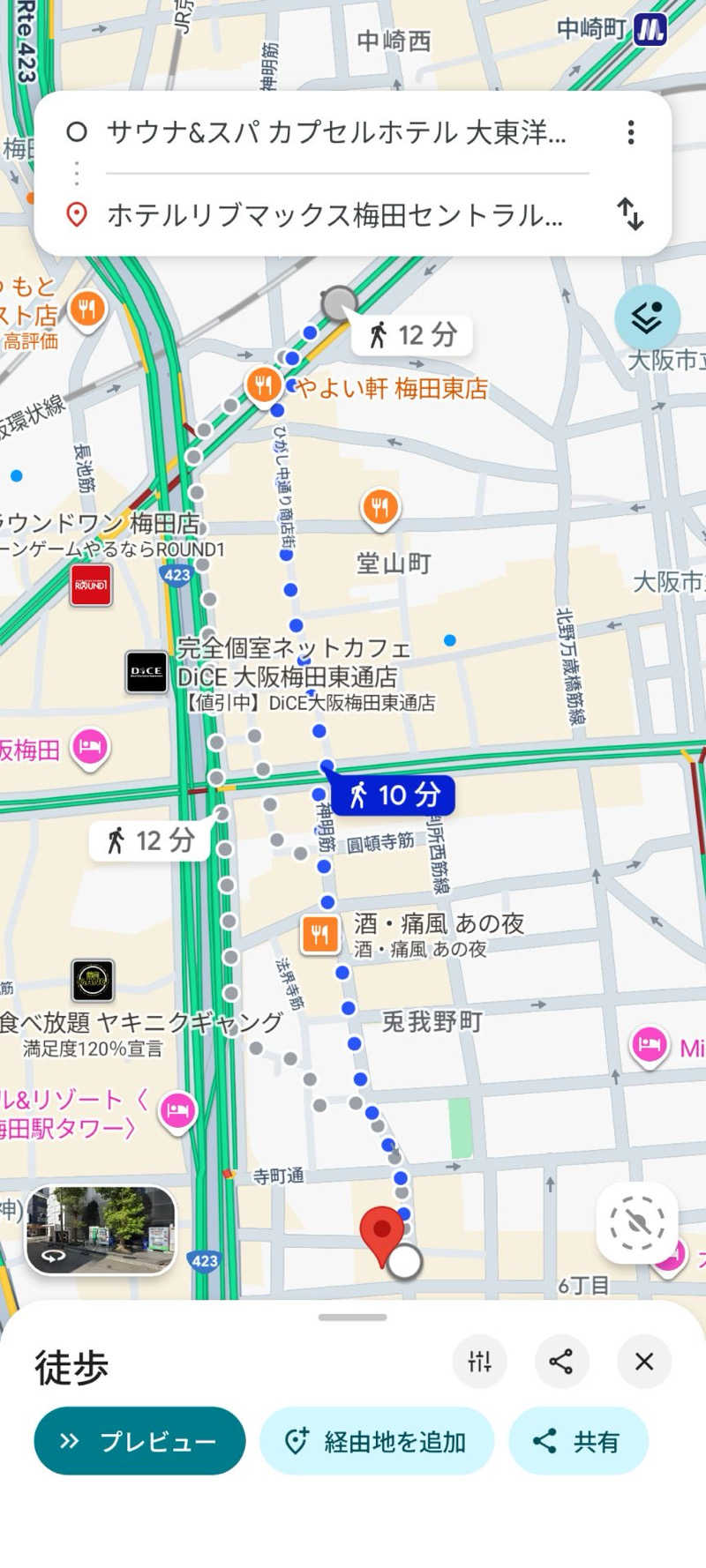Edit starting point サウナ&スパ カプセルホテル
The height and width of the screenshot is (1568, 706).
pyautogui.click(x=335, y=132)
